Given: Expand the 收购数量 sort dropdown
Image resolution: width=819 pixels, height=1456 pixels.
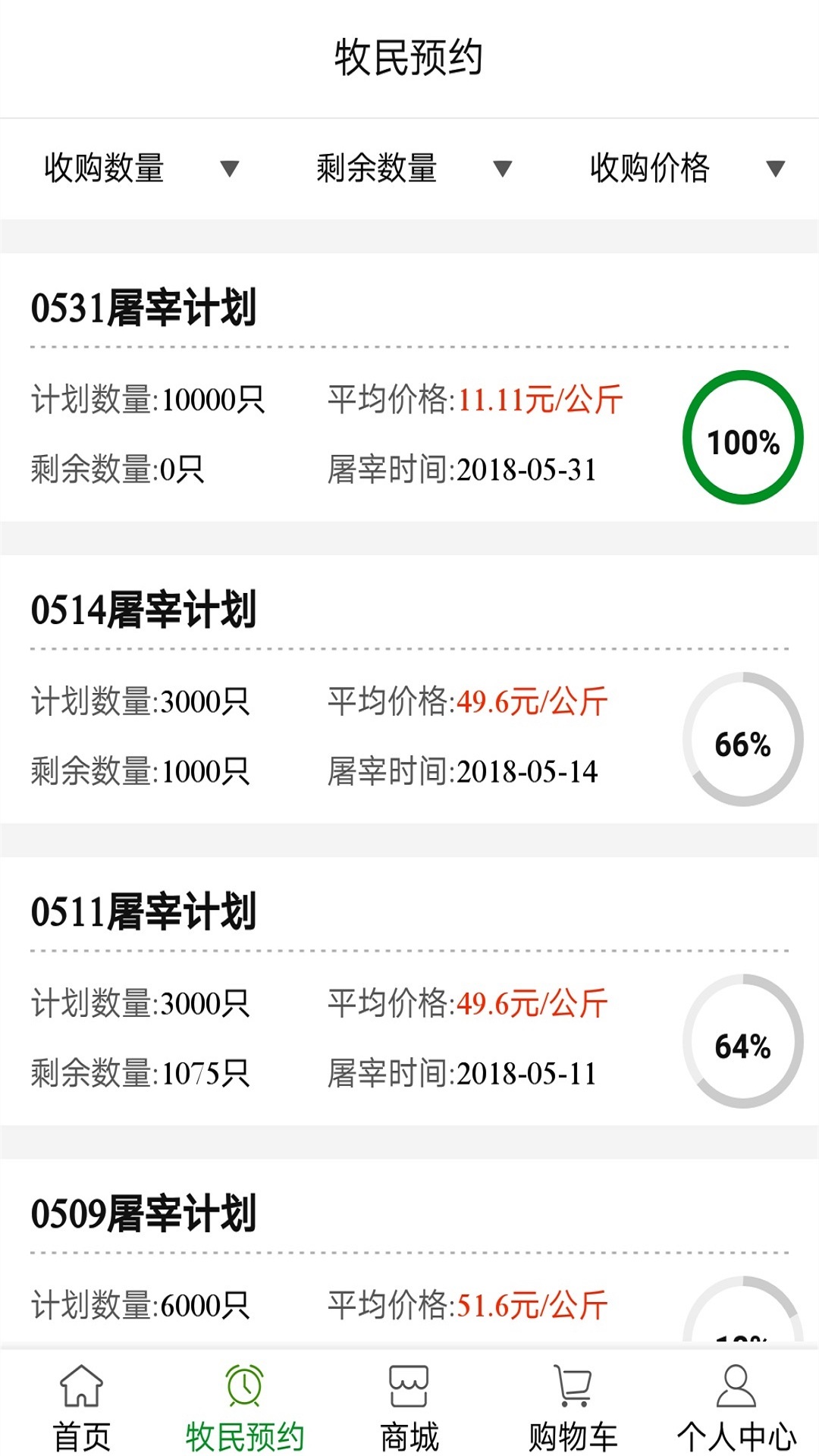Looking at the screenshot, I should point(230,170).
